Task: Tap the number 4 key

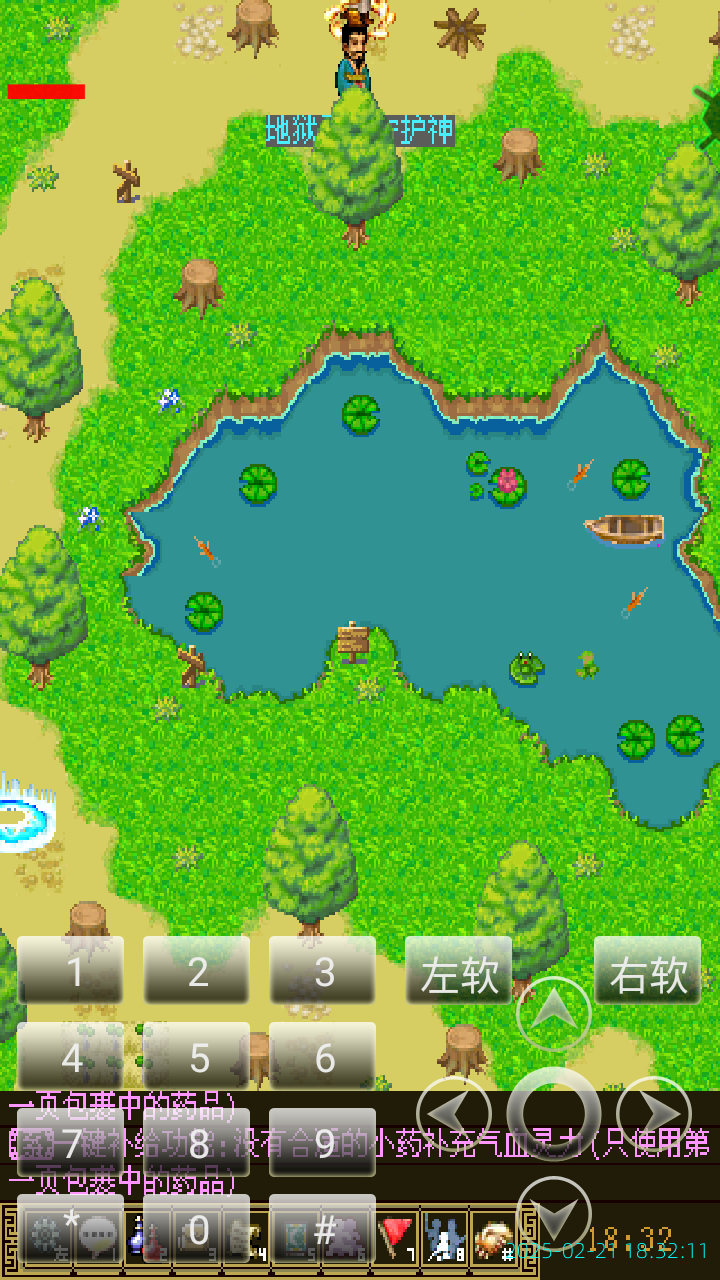Action: click(71, 1056)
